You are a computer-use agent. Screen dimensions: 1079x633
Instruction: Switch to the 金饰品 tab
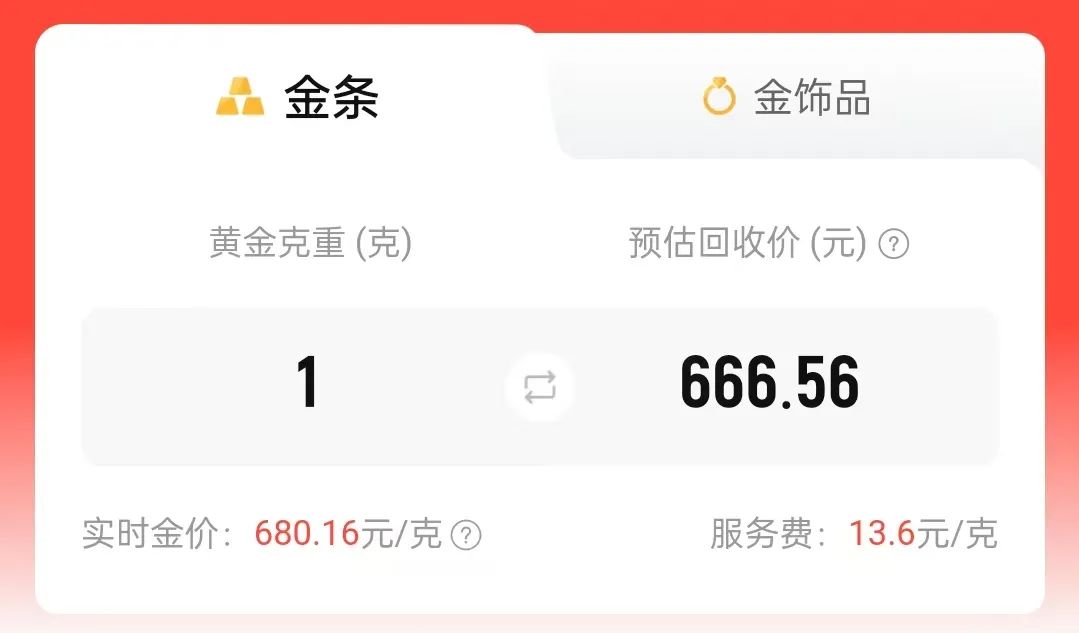point(787,98)
